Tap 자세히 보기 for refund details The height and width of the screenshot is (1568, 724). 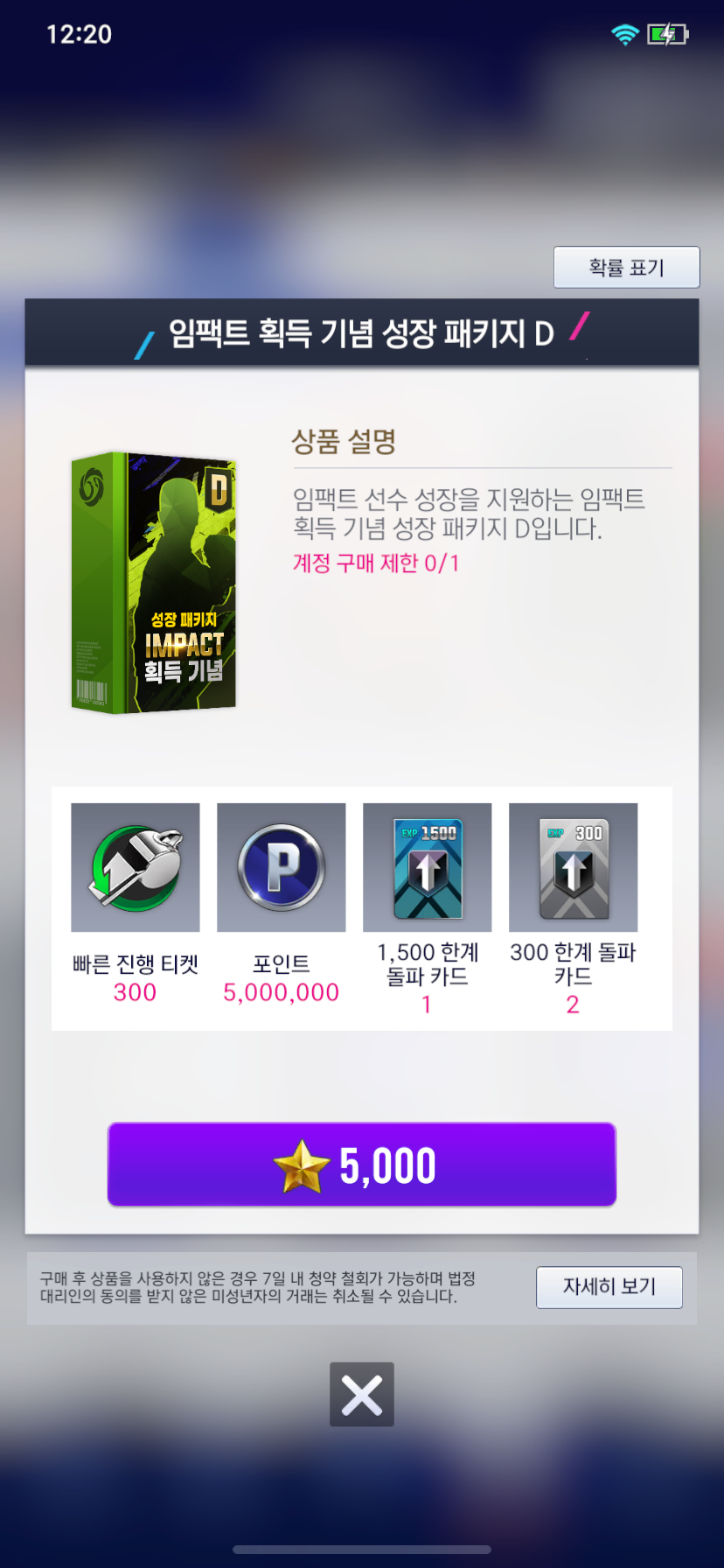click(609, 1286)
